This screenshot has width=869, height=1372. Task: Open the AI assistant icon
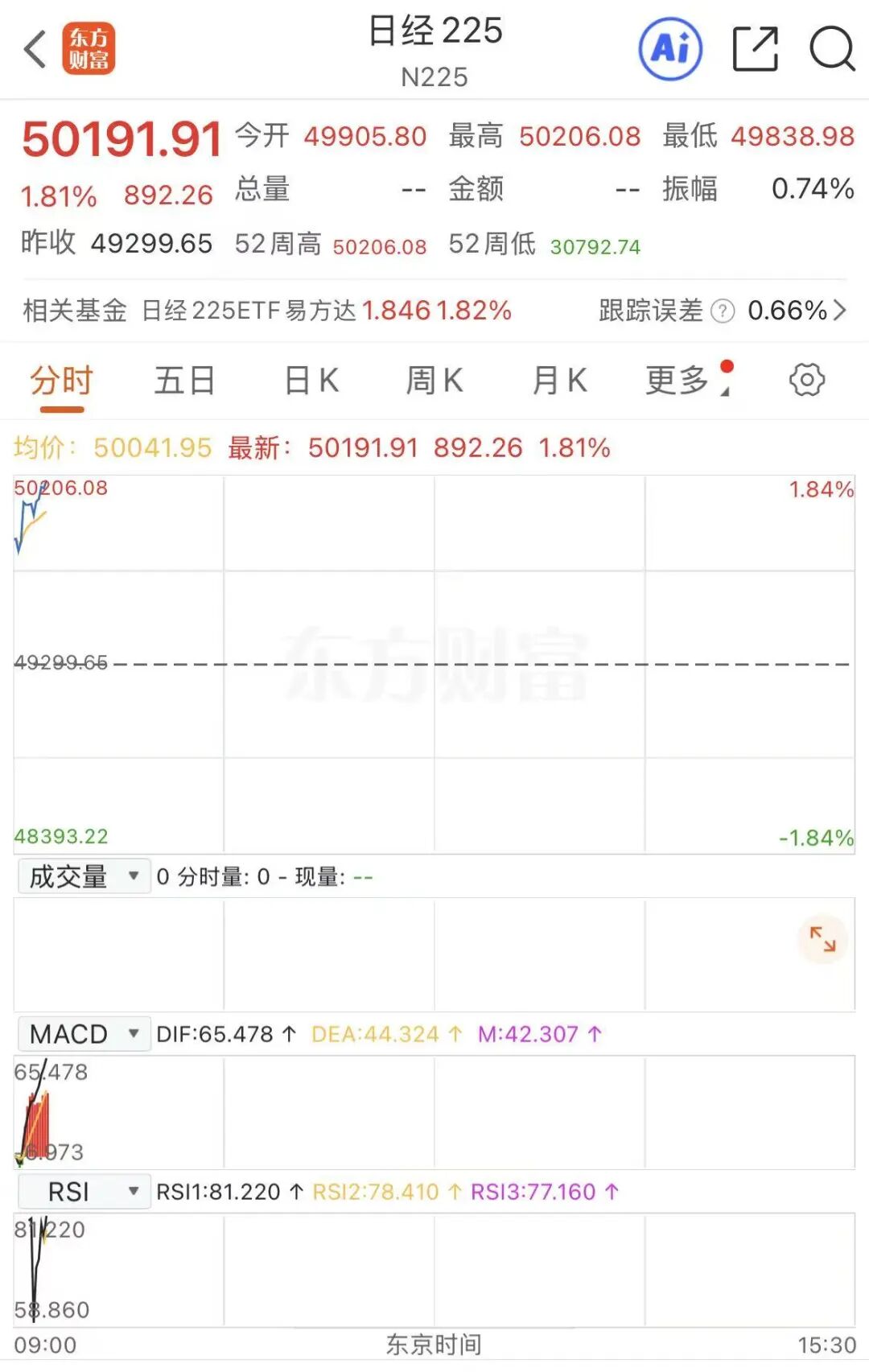(669, 50)
